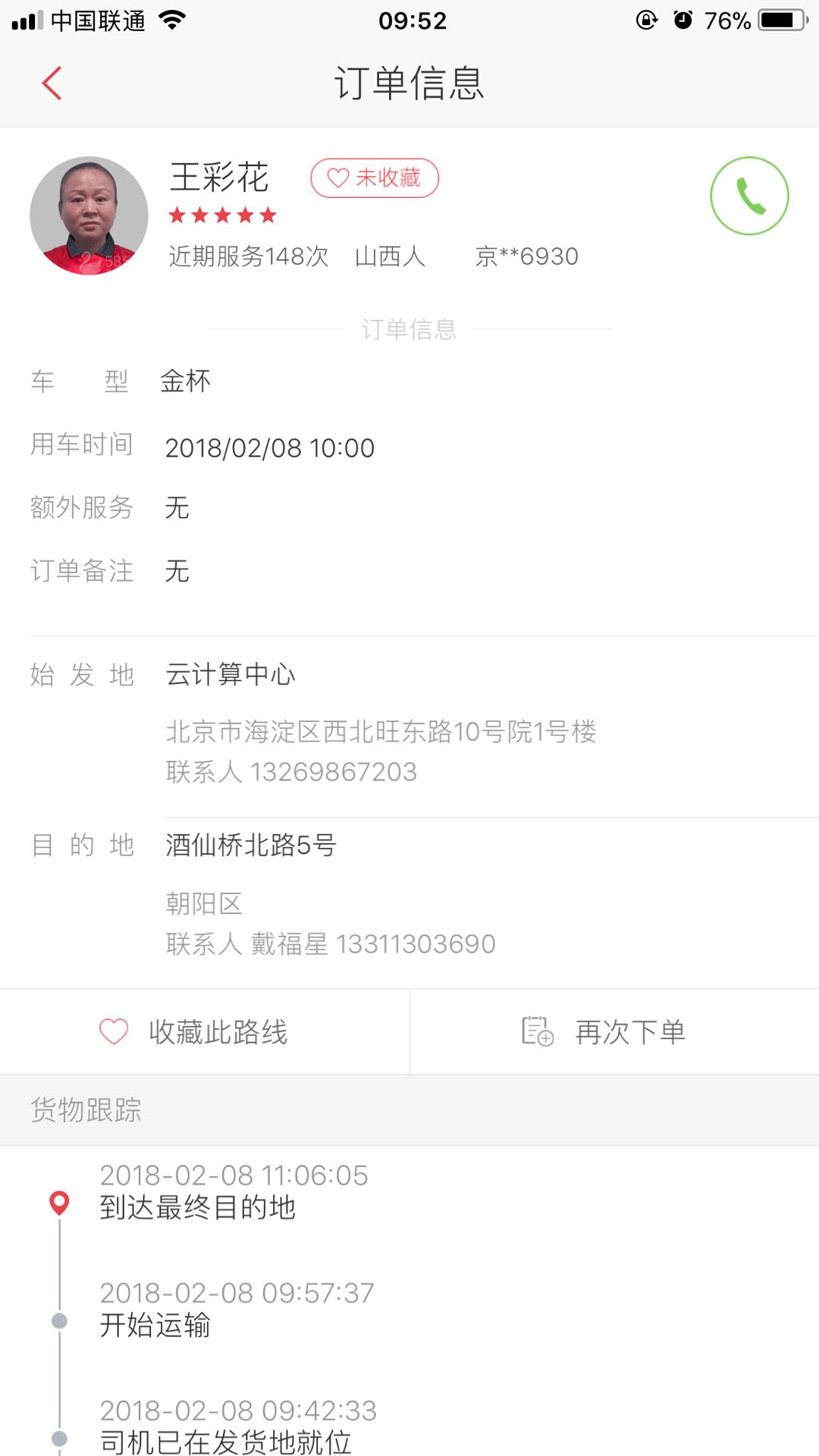This screenshot has width=819, height=1456.
Task: Favorite the driver via 未收藏 chip
Action: [375, 178]
